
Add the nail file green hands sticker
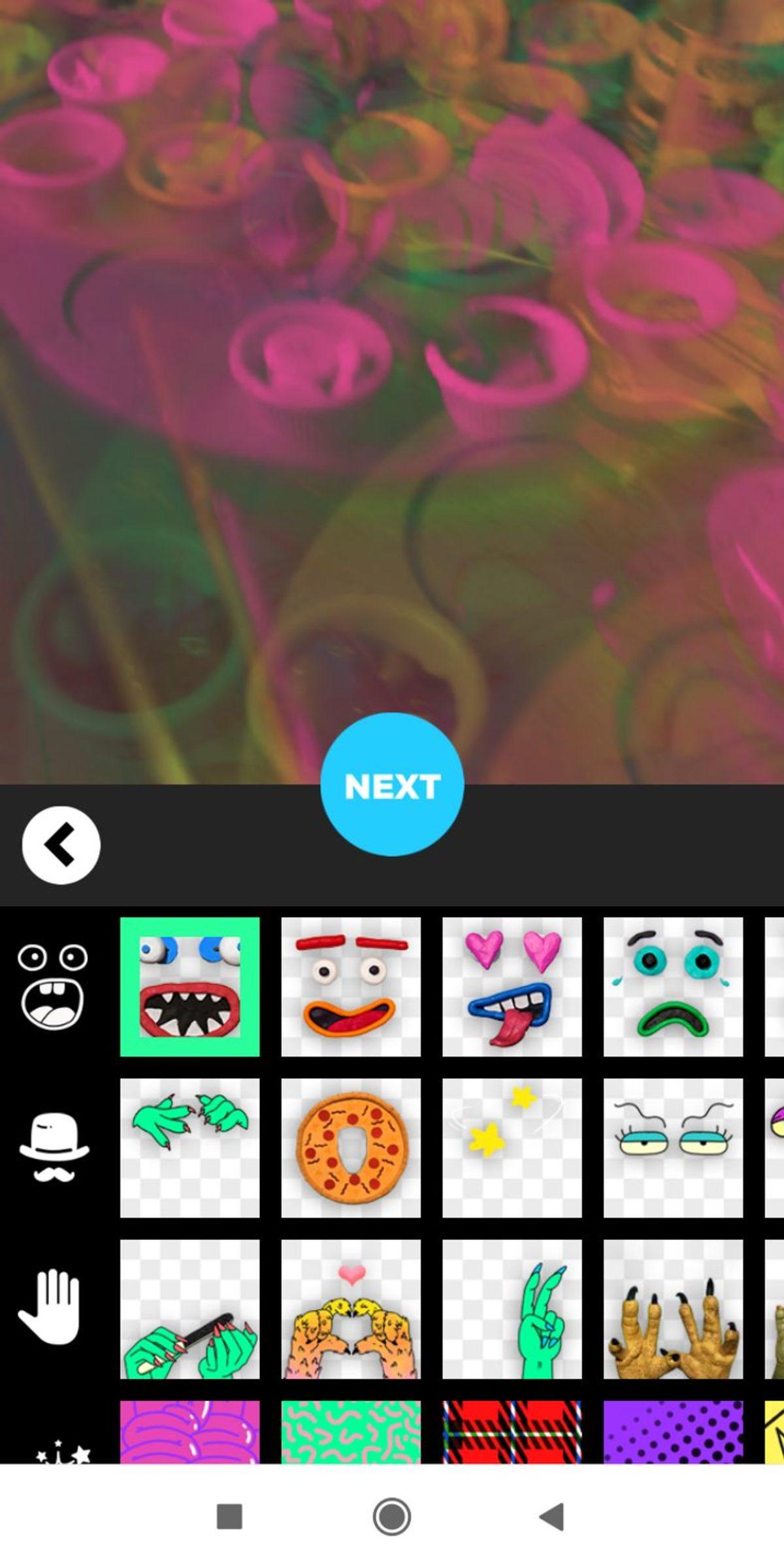pos(189,1309)
